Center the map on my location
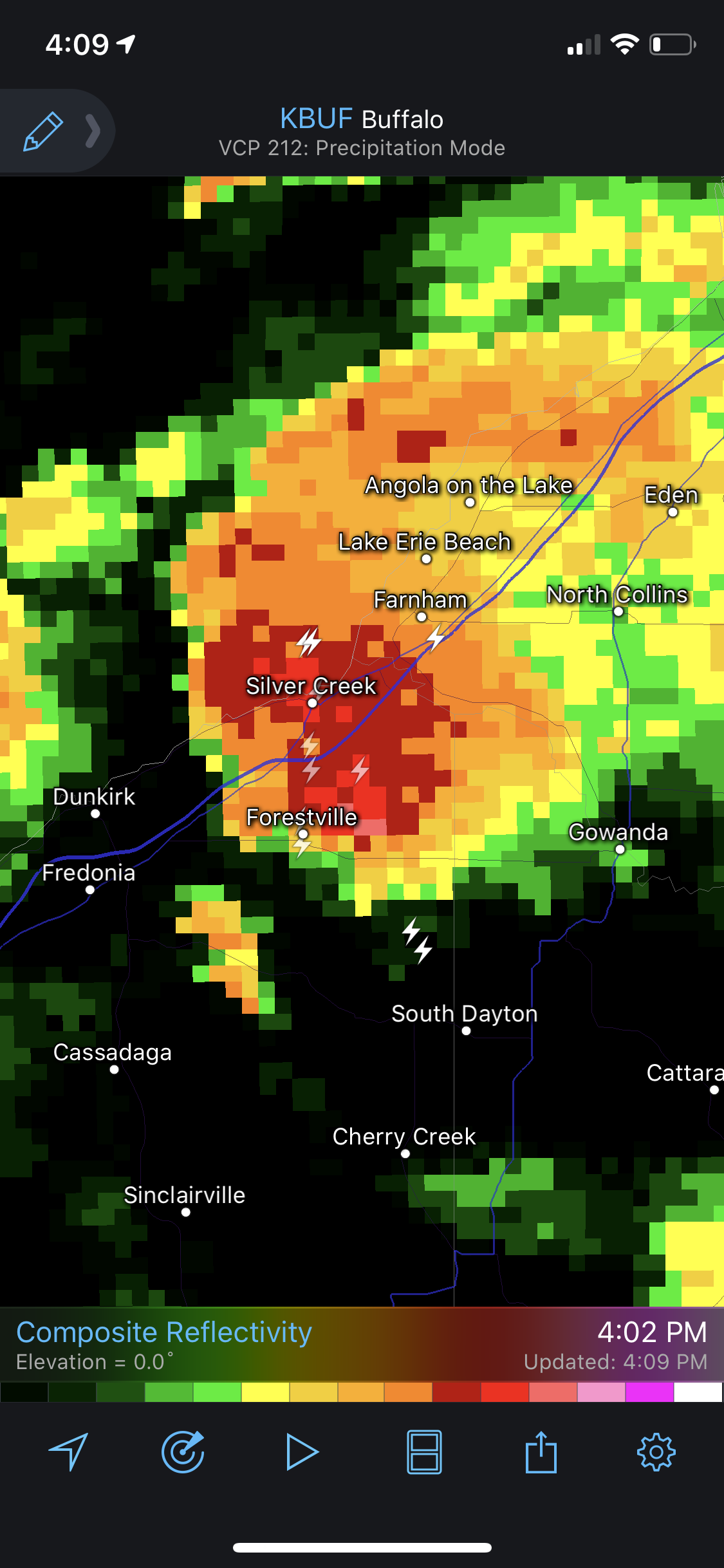 pos(68,1451)
